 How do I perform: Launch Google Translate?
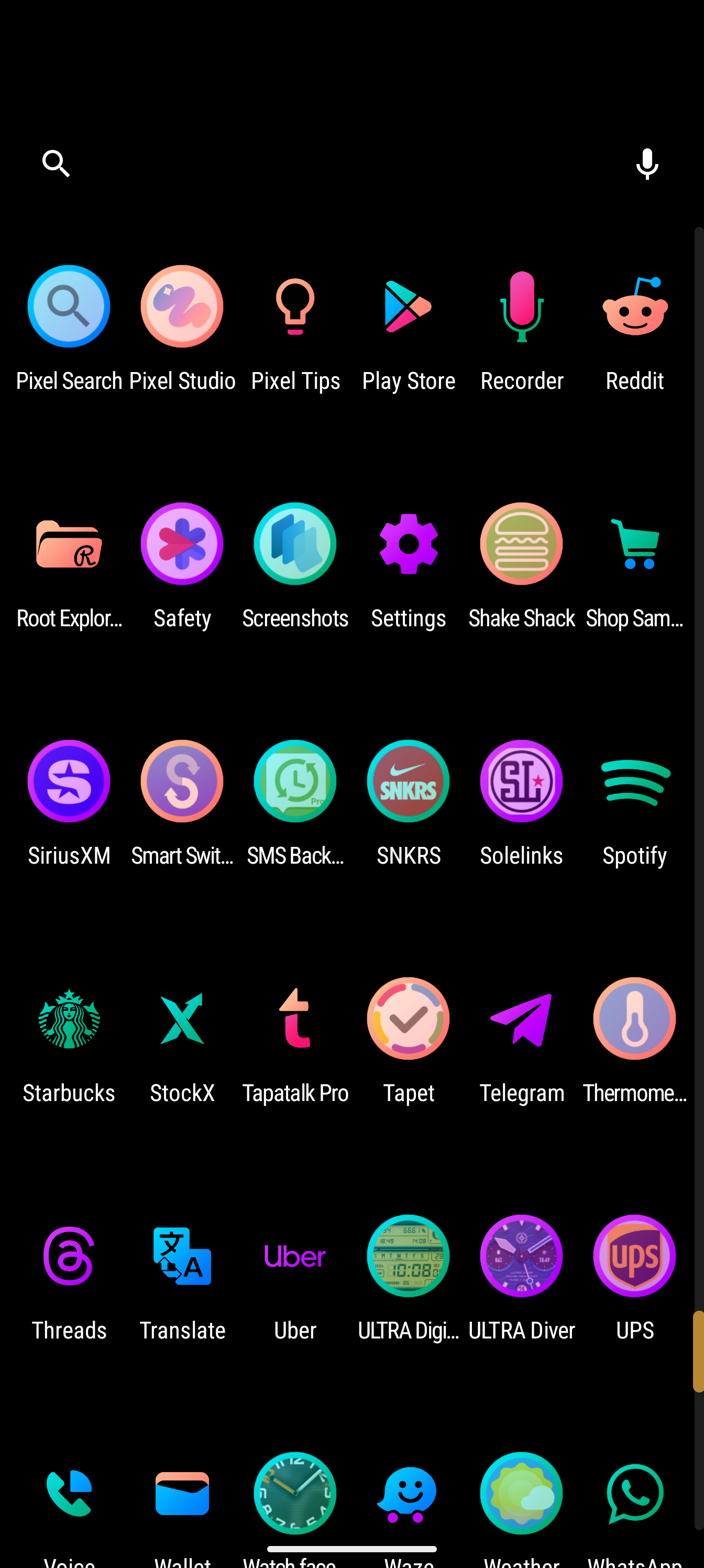pyautogui.click(x=182, y=1257)
